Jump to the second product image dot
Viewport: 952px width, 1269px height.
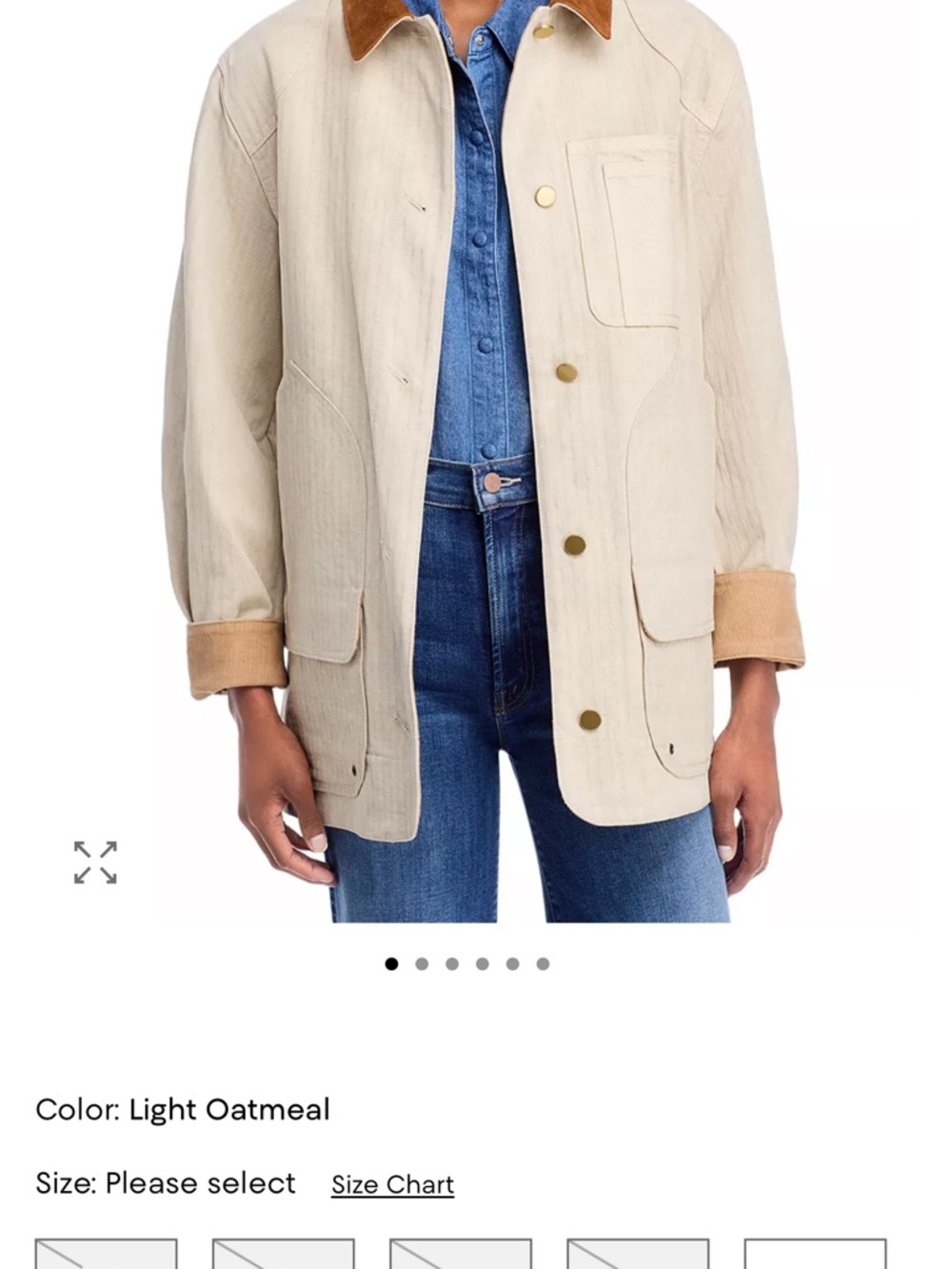[421, 963]
